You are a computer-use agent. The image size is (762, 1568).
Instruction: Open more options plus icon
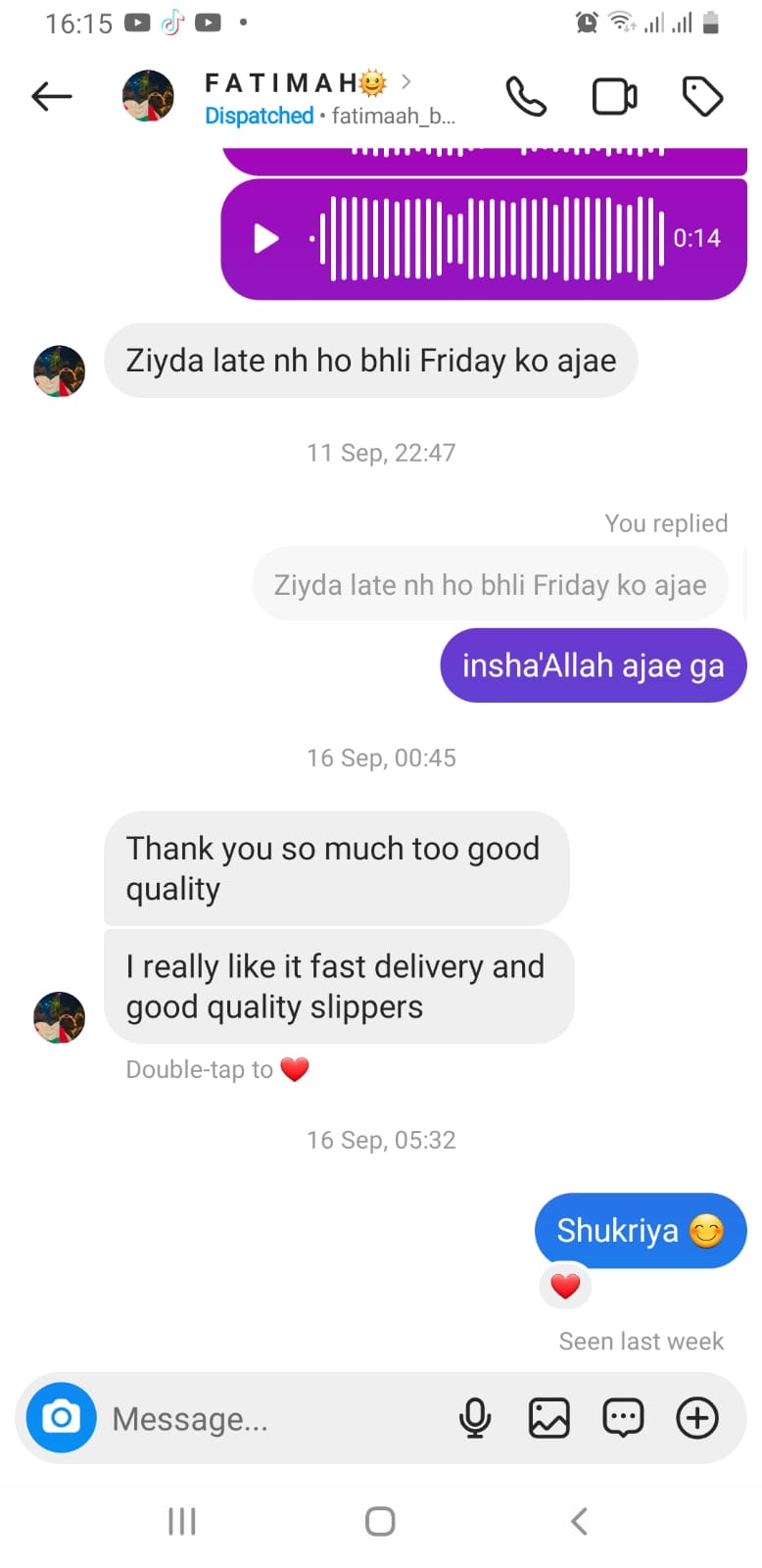697,1418
